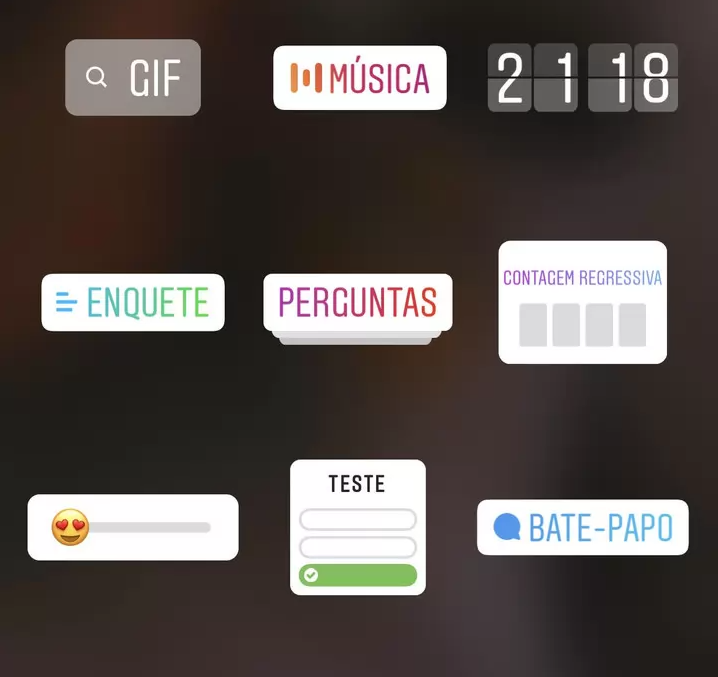Add the Música sticker
Image resolution: width=718 pixels, height=677 pixels.
[x=360, y=78]
